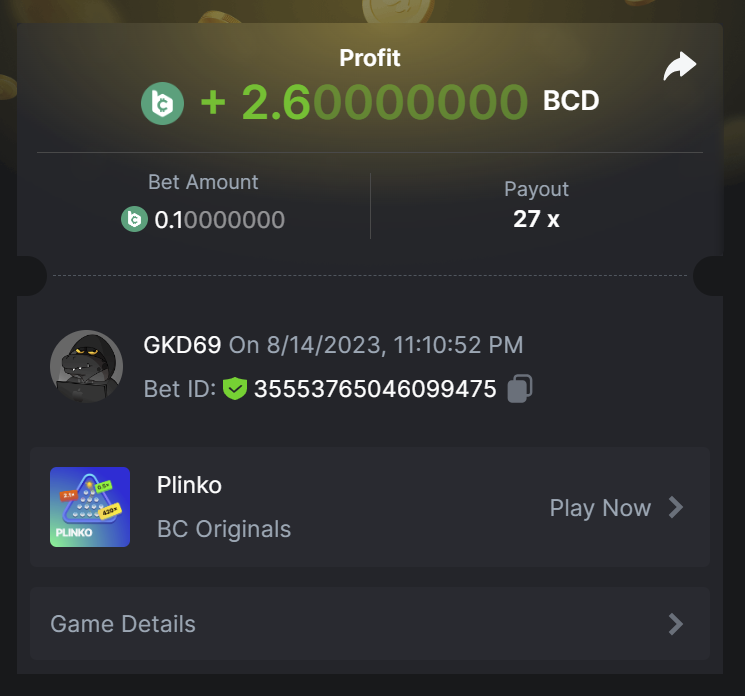Tap Play Now for Plinko
This screenshot has width=745, height=696.
615,508
